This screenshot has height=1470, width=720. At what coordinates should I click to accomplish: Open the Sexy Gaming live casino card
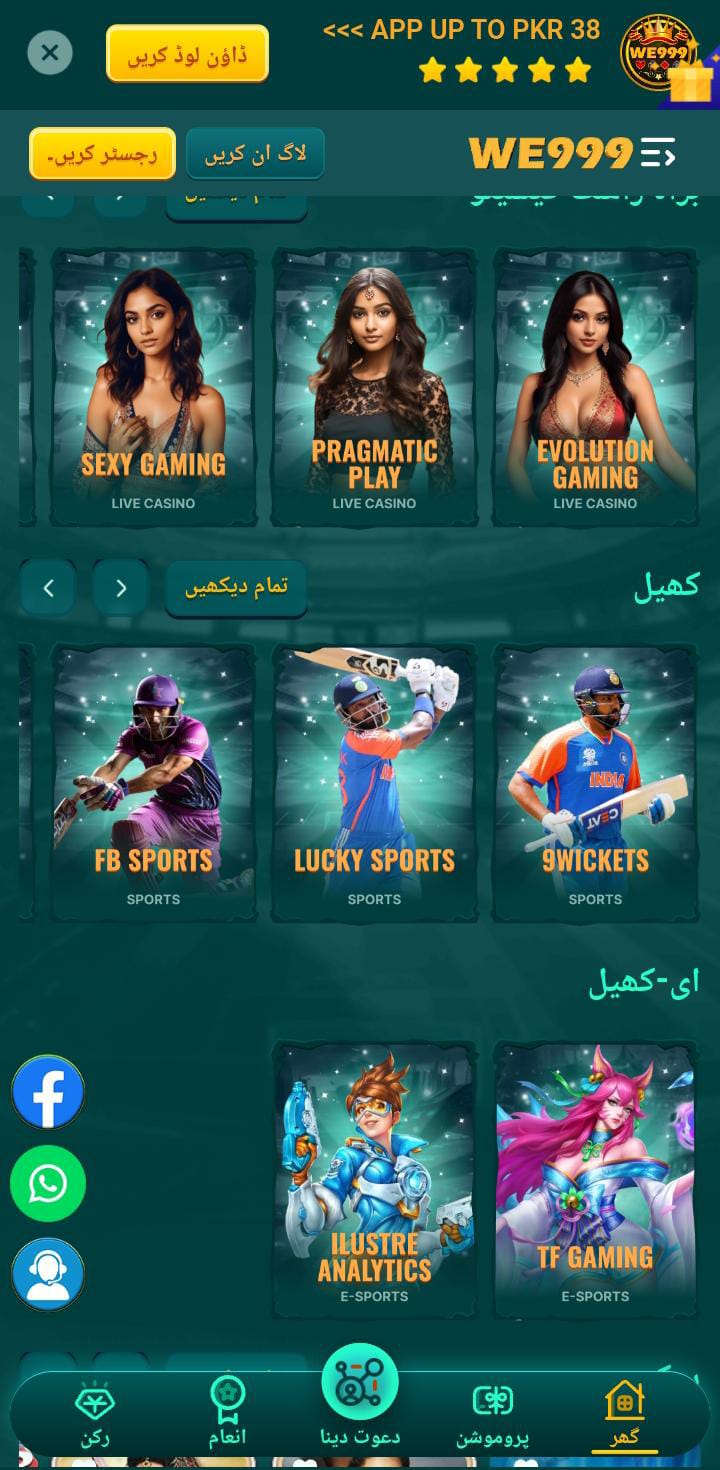pyautogui.click(x=153, y=388)
